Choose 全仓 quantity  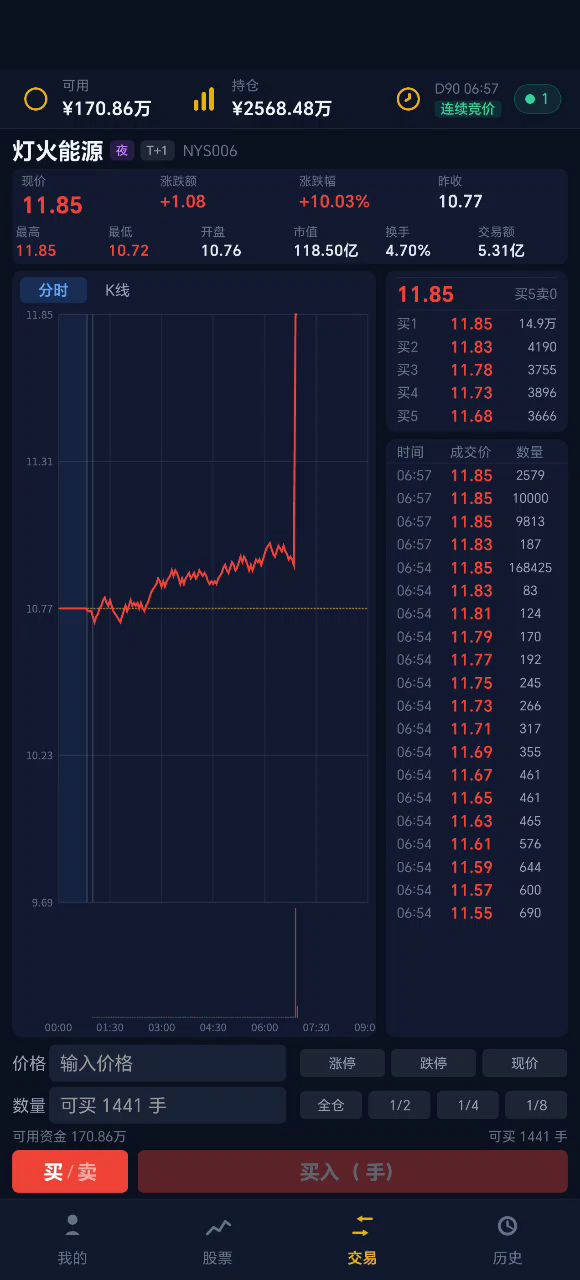click(331, 1105)
